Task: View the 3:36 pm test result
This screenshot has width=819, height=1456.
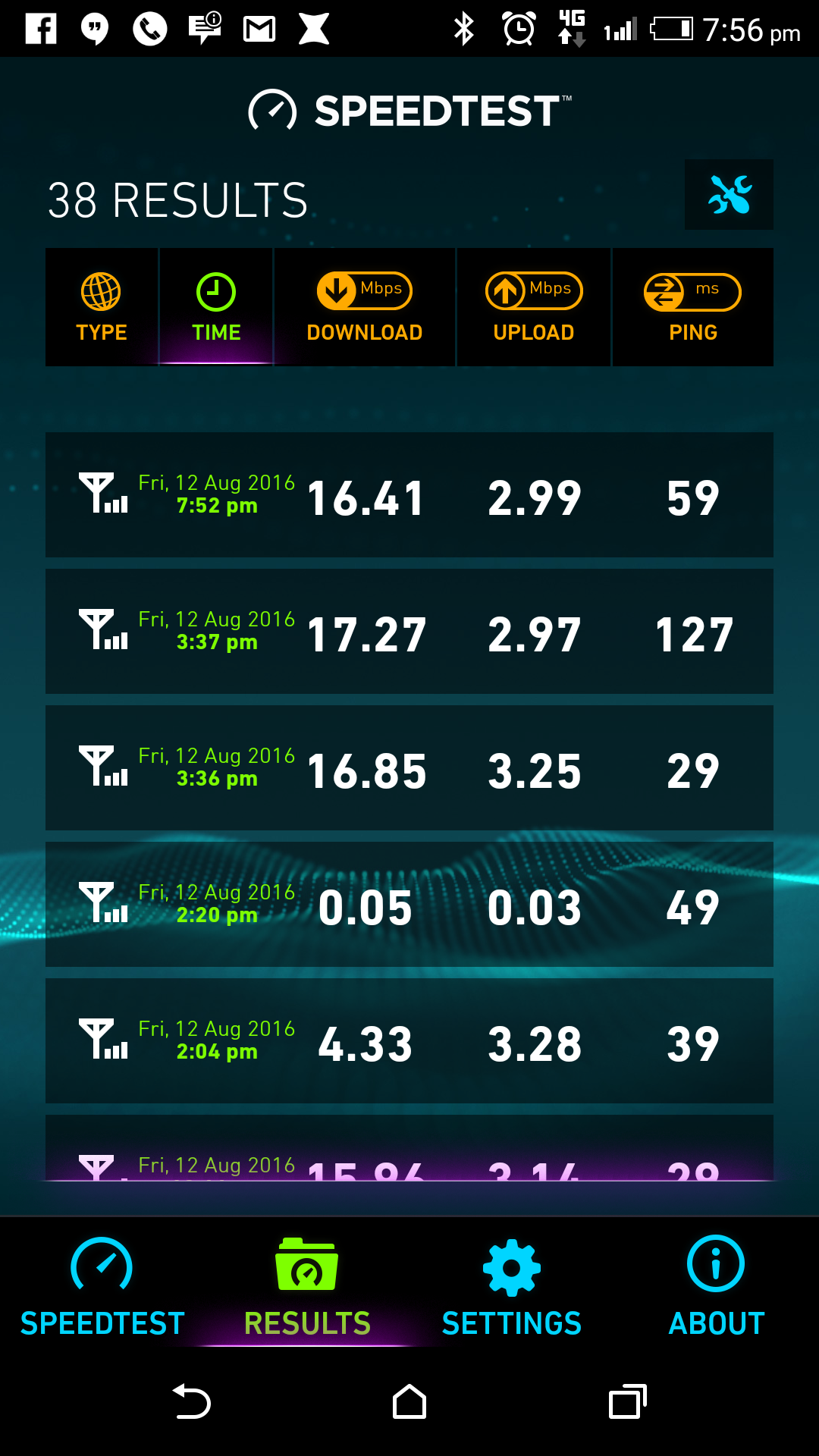Action: [409, 768]
